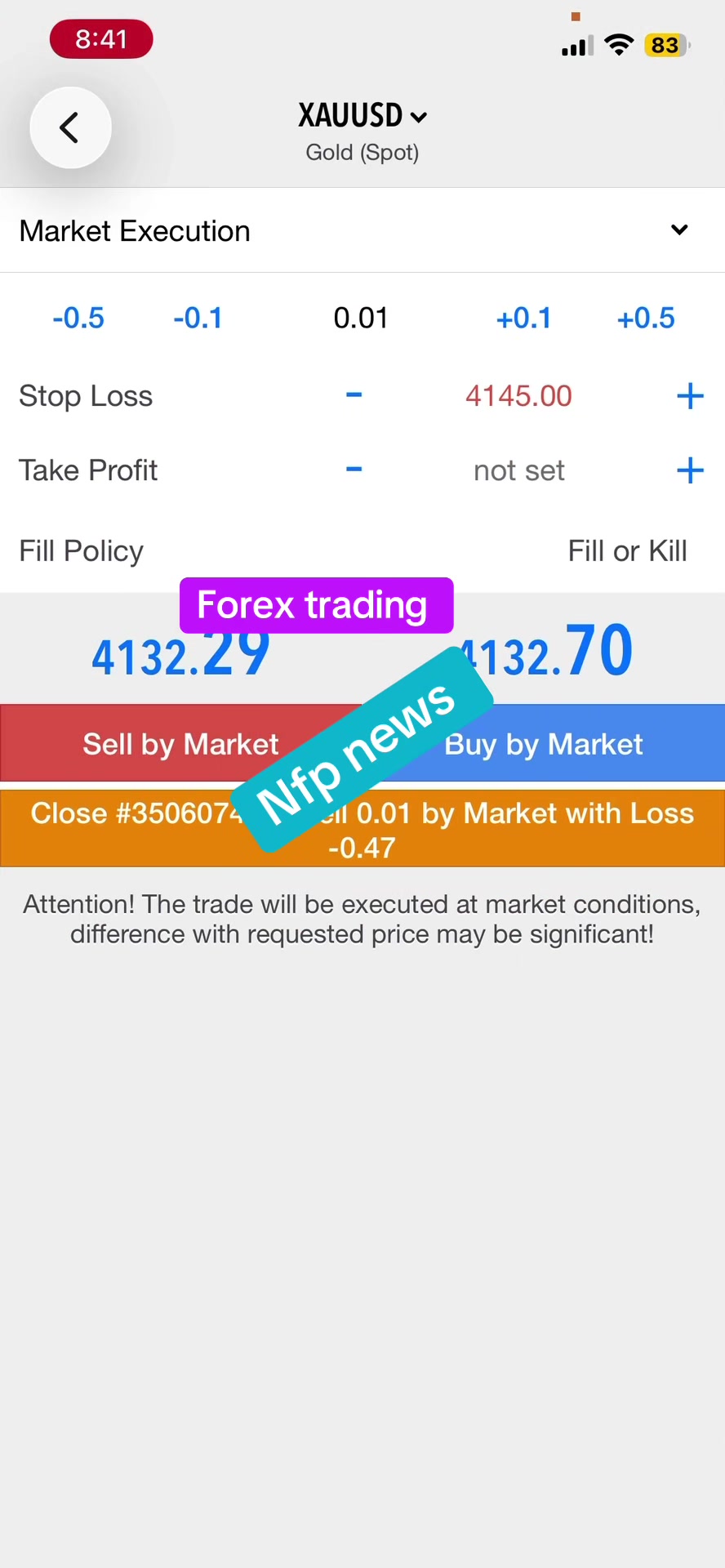The width and height of the screenshot is (725, 1568).
Task: Edit the 0.01 volume field
Action: pos(361,318)
